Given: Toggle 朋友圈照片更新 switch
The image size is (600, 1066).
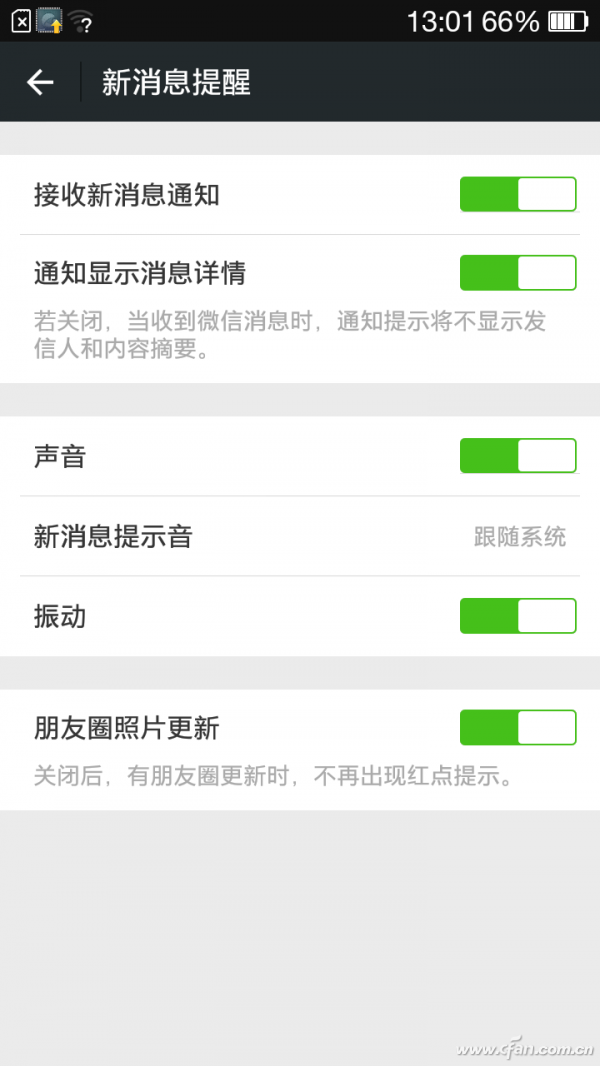Looking at the screenshot, I should [518, 728].
